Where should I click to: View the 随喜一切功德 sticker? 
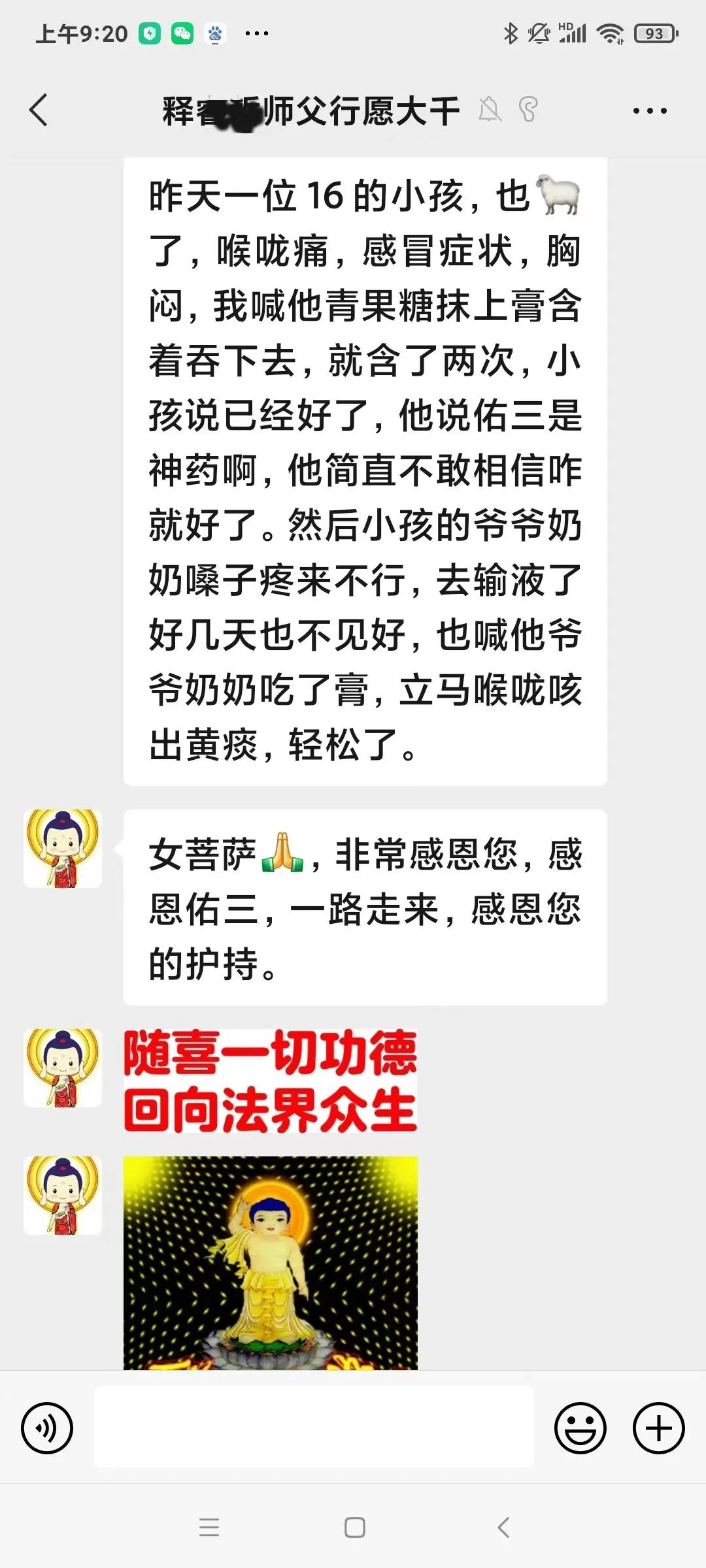(271, 1081)
